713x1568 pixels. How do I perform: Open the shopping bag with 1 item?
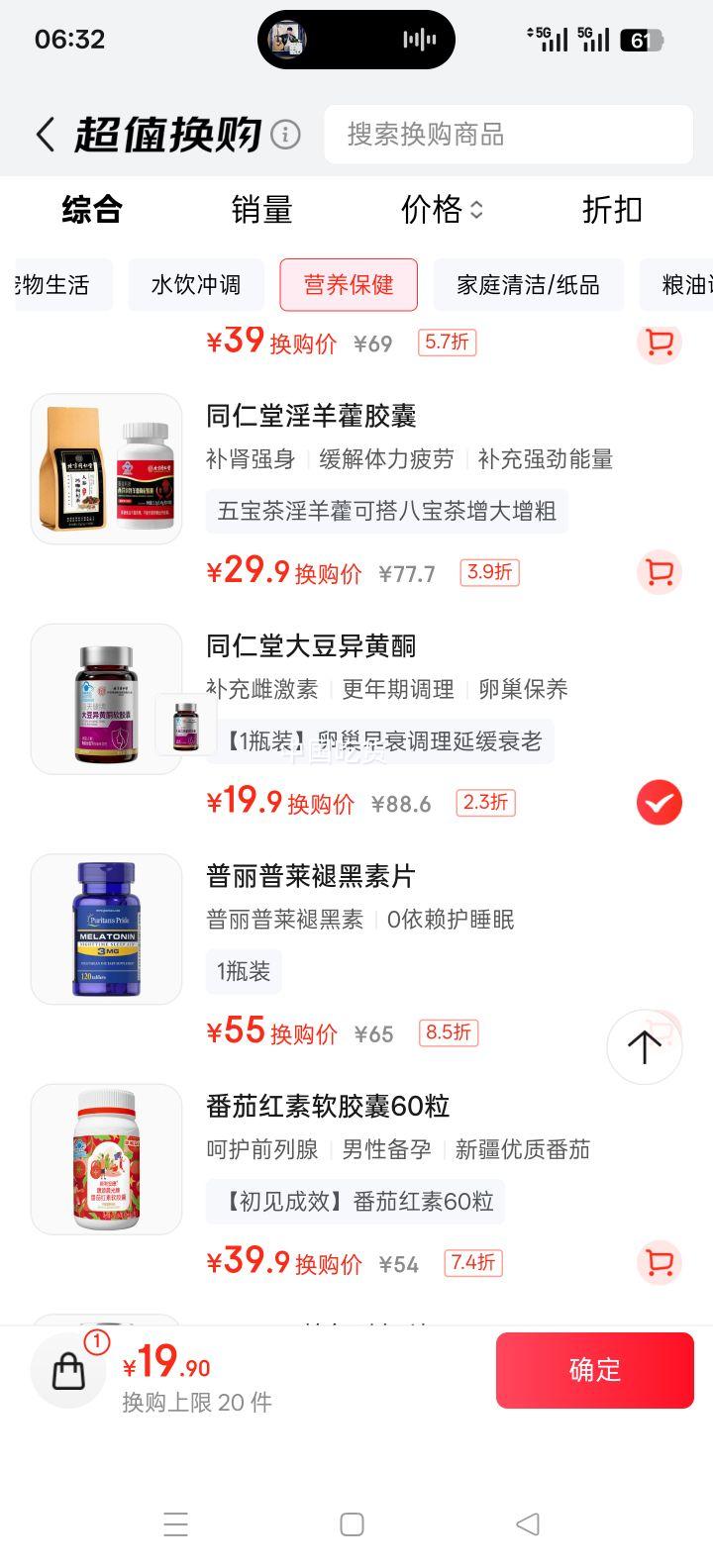[68, 1371]
